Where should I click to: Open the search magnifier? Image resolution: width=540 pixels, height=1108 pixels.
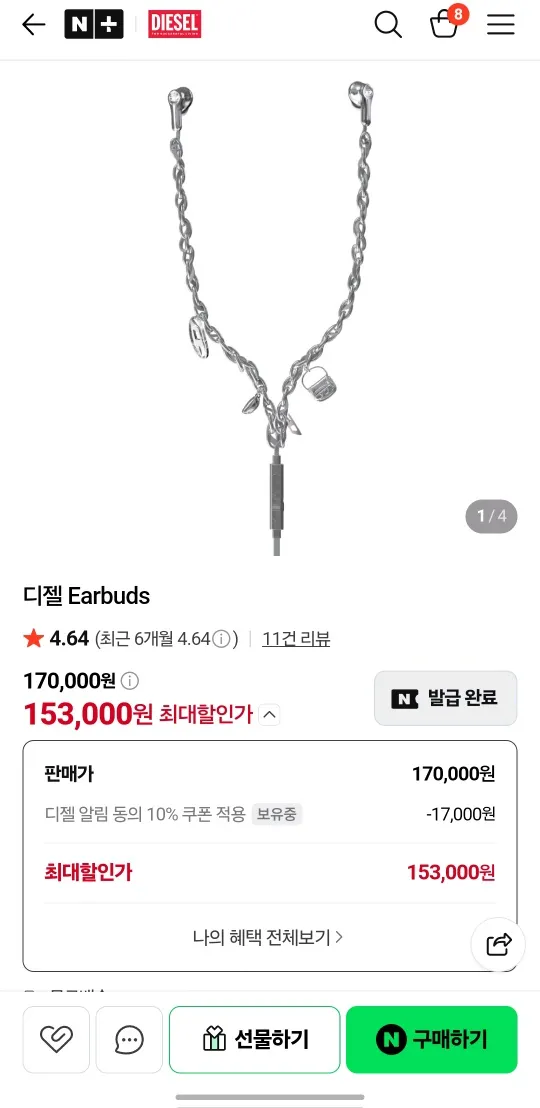[x=388, y=25]
